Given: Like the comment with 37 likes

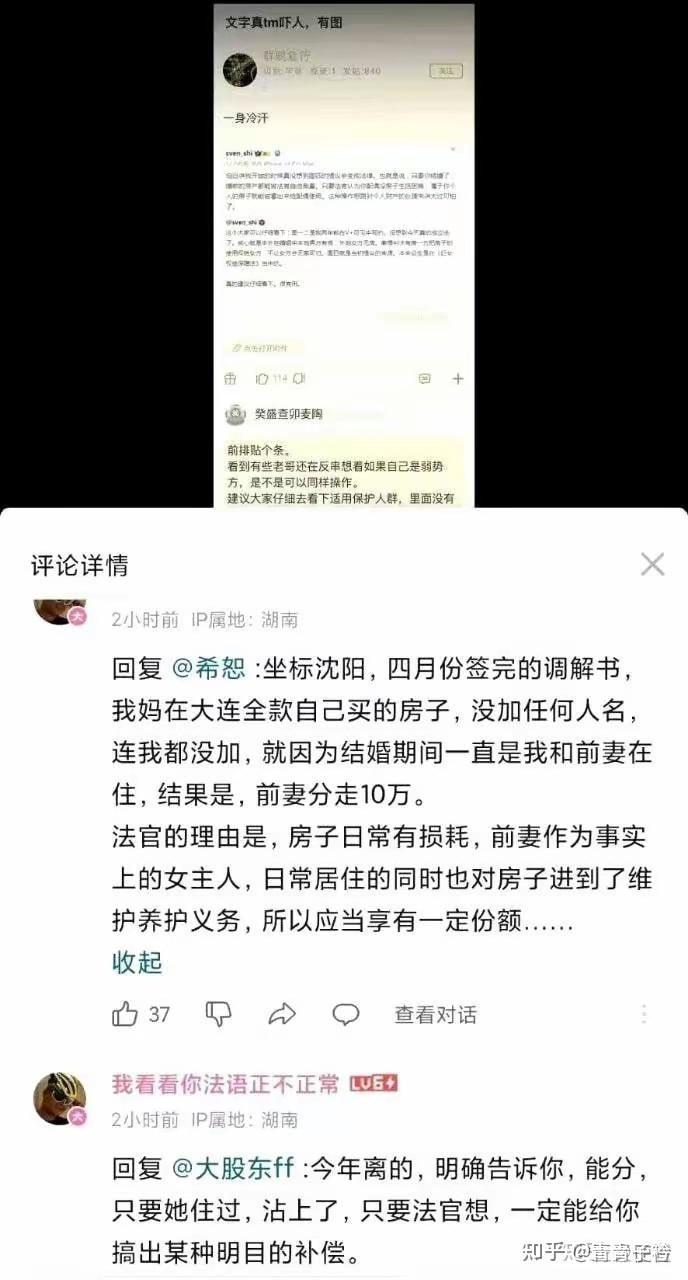Looking at the screenshot, I should click(x=126, y=1014).
